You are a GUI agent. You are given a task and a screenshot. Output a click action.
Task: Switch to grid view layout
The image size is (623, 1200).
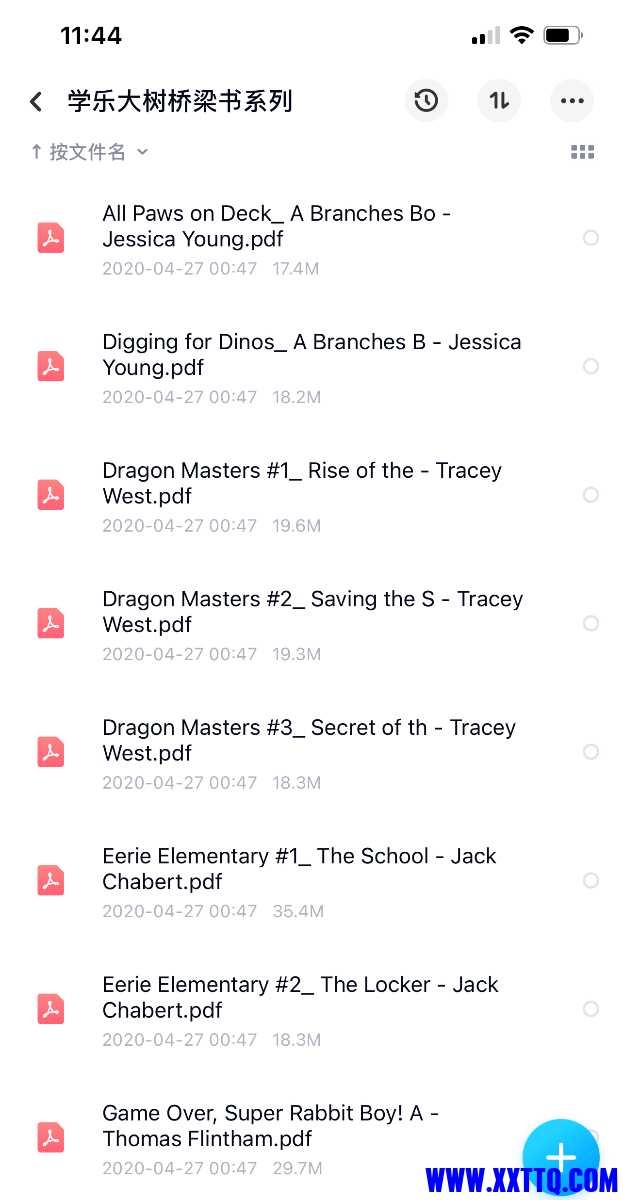pyautogui.click(x=582, y=152)
